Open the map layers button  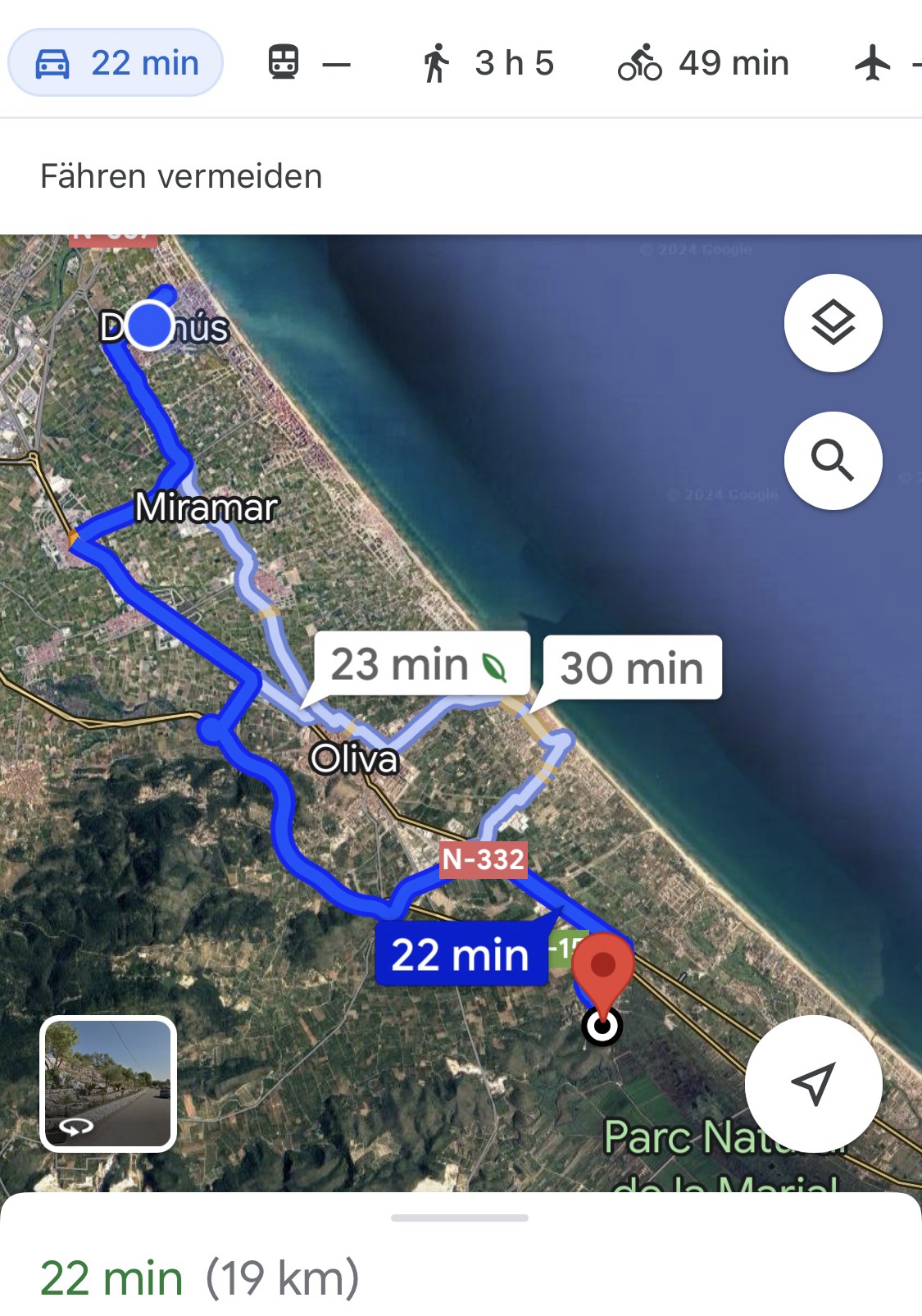coord(833,323)
